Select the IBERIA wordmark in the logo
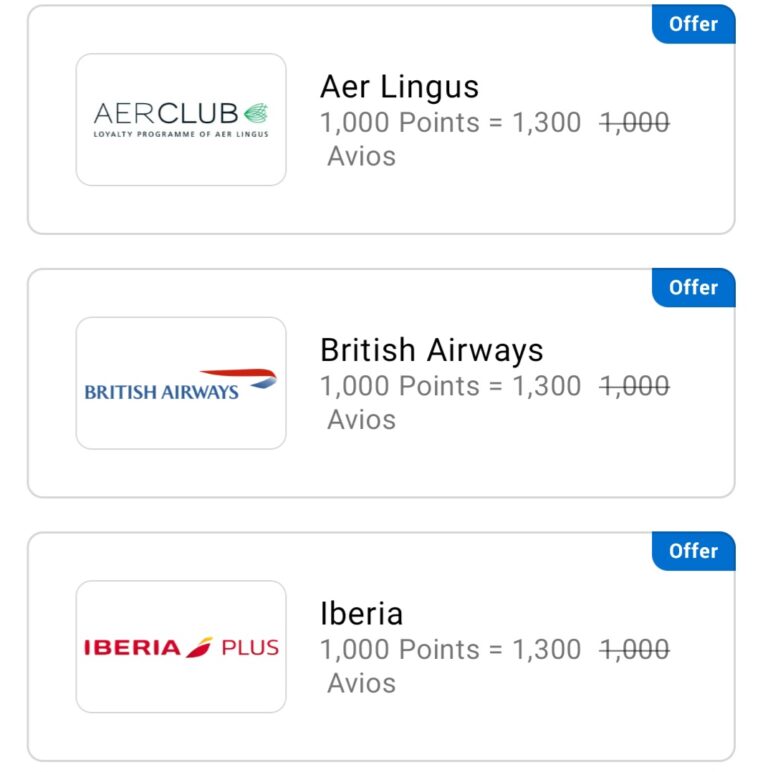This screenshot has height=772, width=768. point(137,647)
